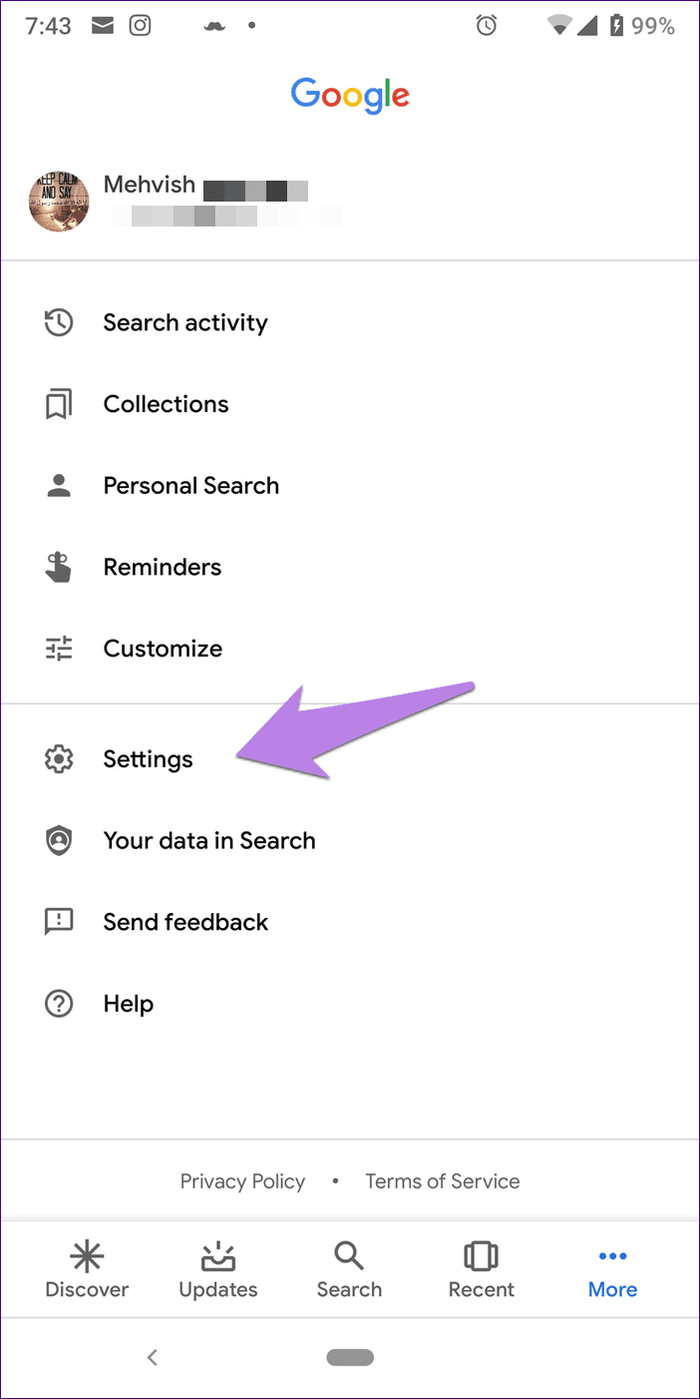Switch to the Recent tab
The image size is (700, 1399).
(481, 1268)
